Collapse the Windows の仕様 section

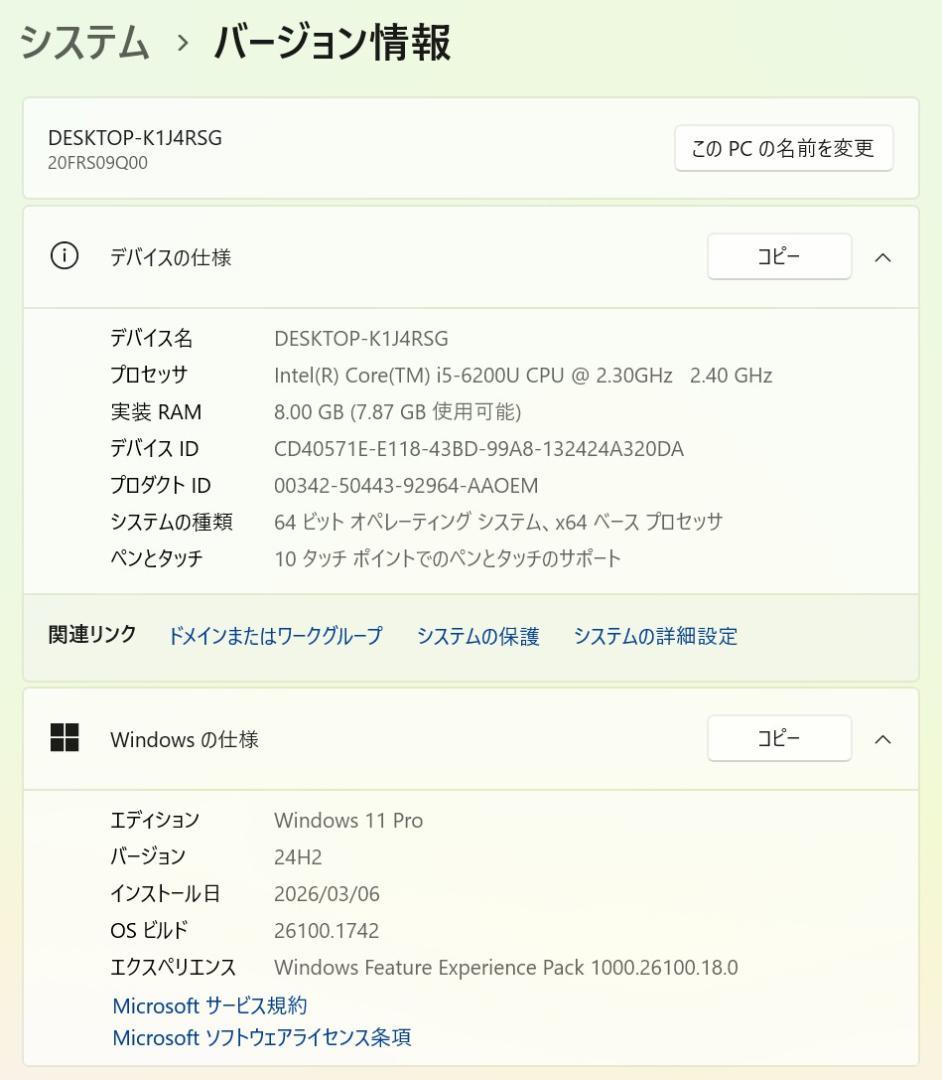click(x=882, y=739)
